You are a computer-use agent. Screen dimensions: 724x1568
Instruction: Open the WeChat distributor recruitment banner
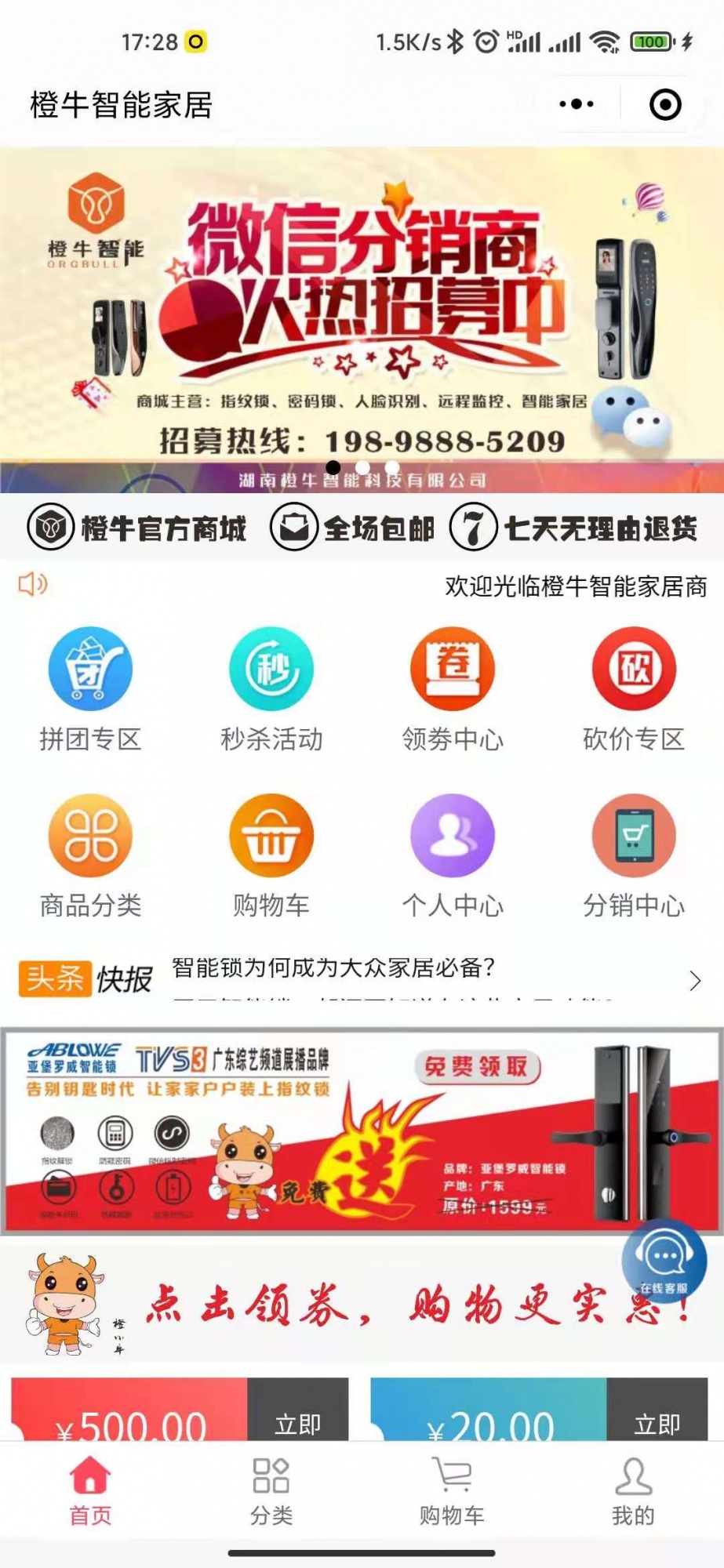(x=362, y=314)
